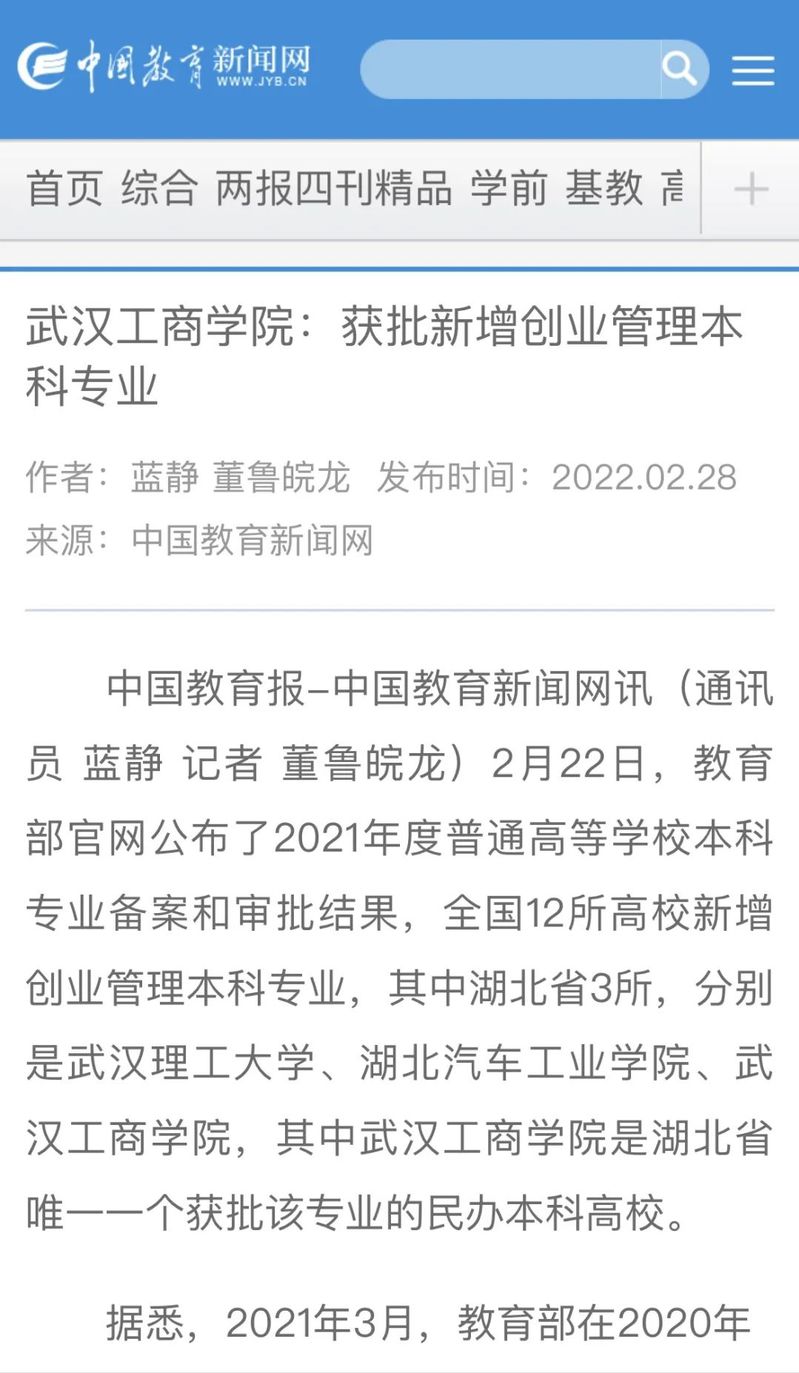Switch to the 综合 tab
The height and width of the screenshot is (1373, 799).
point(159,188)
